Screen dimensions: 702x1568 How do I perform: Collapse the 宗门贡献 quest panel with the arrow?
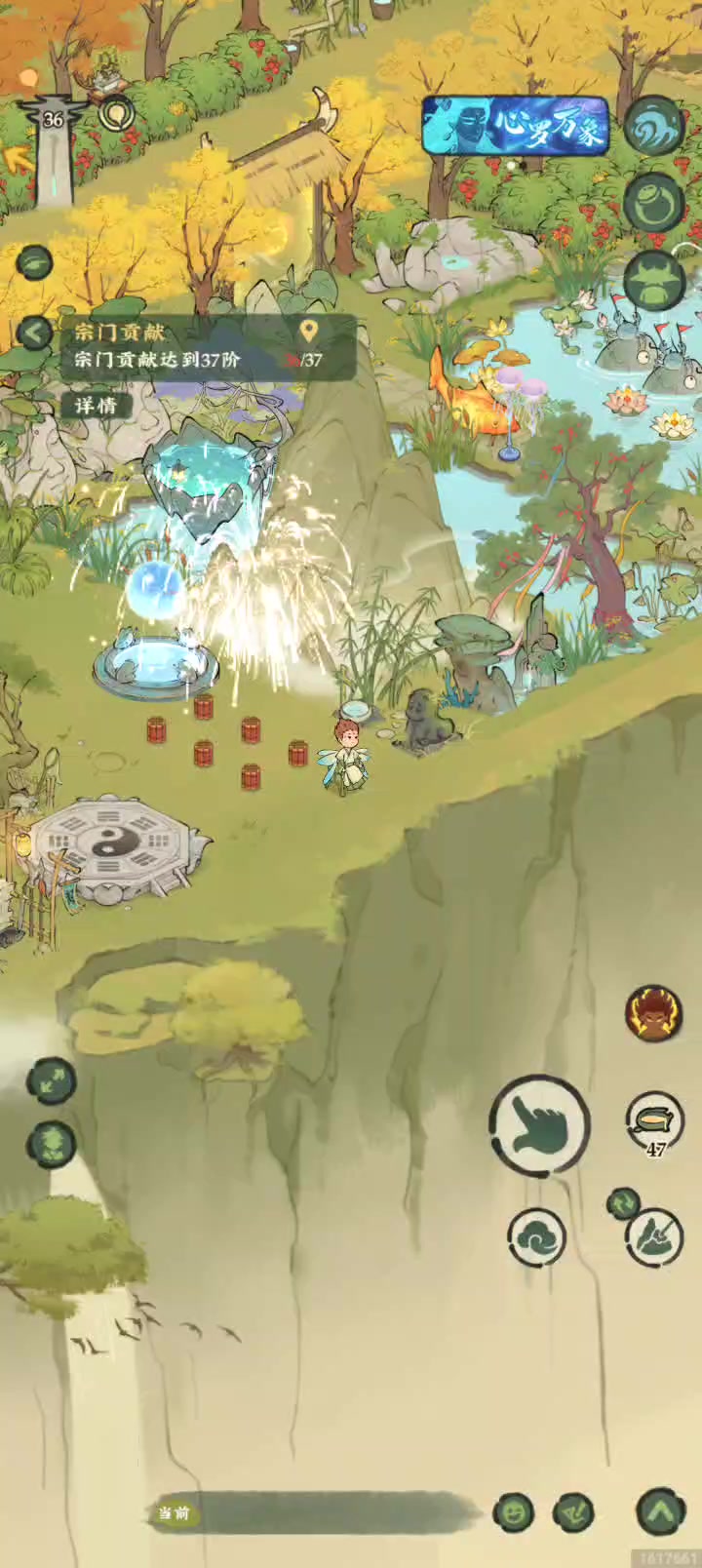(34, 333)
